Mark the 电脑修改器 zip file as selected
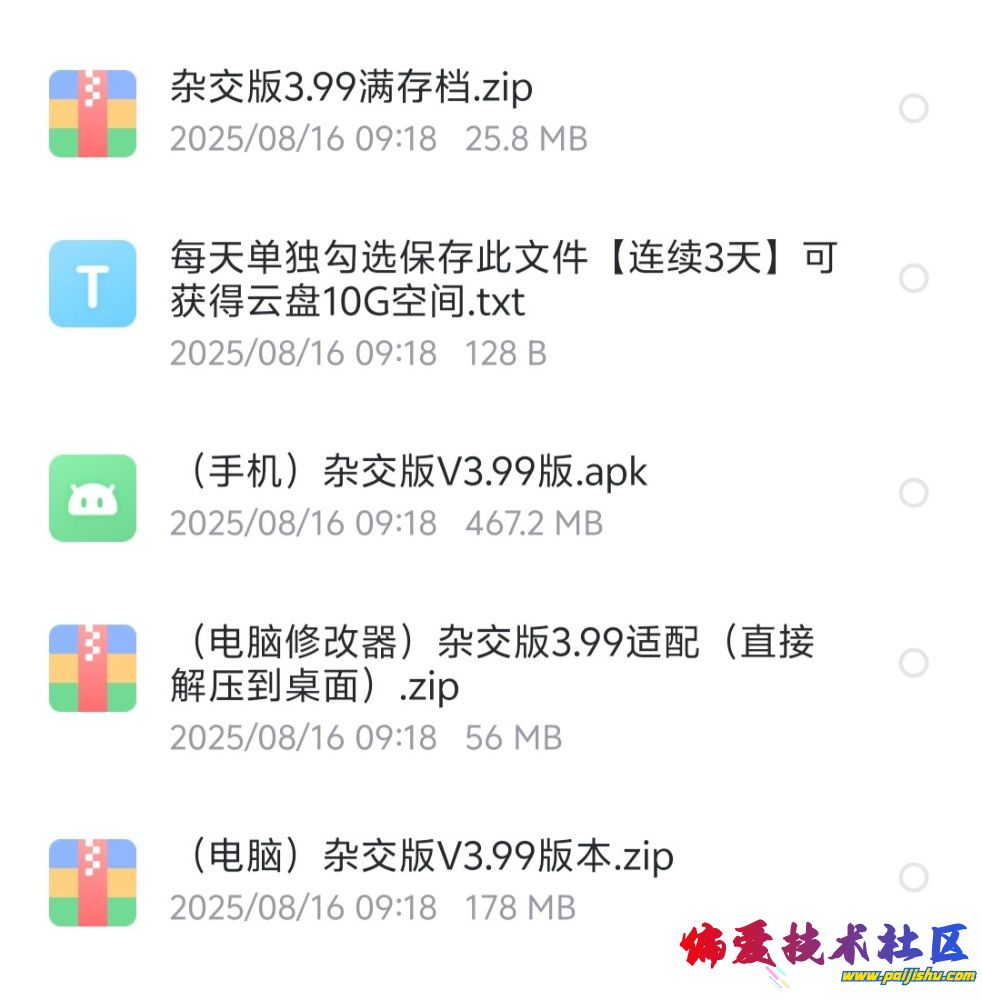This screenshot has width=982, height=1000. pyautogui.click(x=913, y=663)
